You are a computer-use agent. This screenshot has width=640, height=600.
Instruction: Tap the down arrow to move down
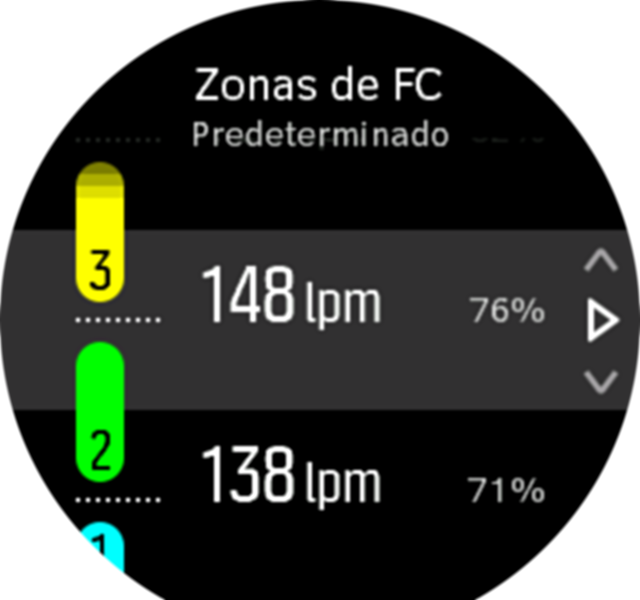tap(600, 381)
